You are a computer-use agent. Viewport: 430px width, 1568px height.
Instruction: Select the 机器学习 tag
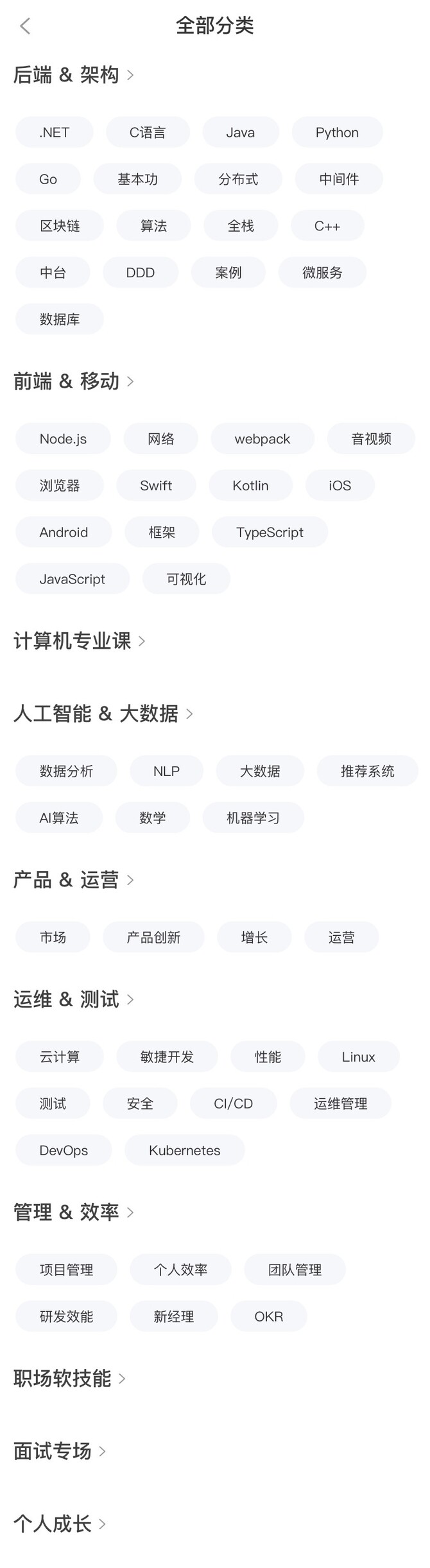pos(253,818)
